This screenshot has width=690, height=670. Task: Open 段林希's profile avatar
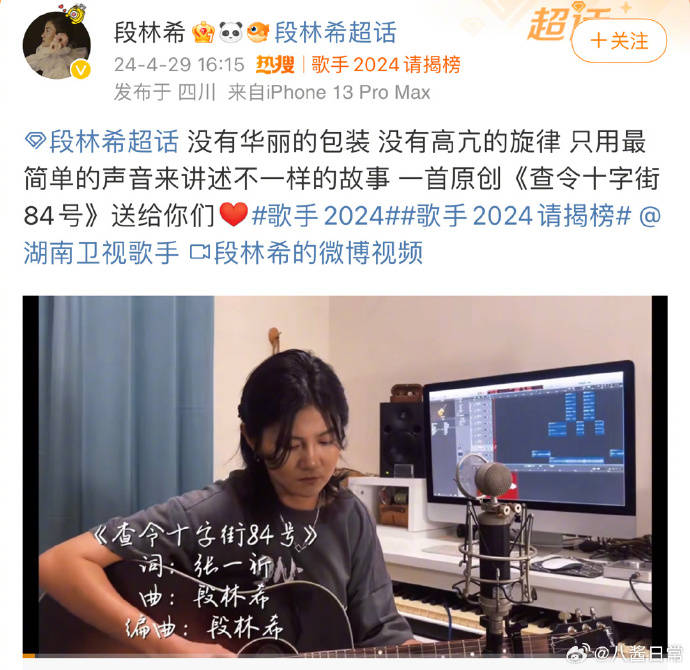(x=56, y=44)
